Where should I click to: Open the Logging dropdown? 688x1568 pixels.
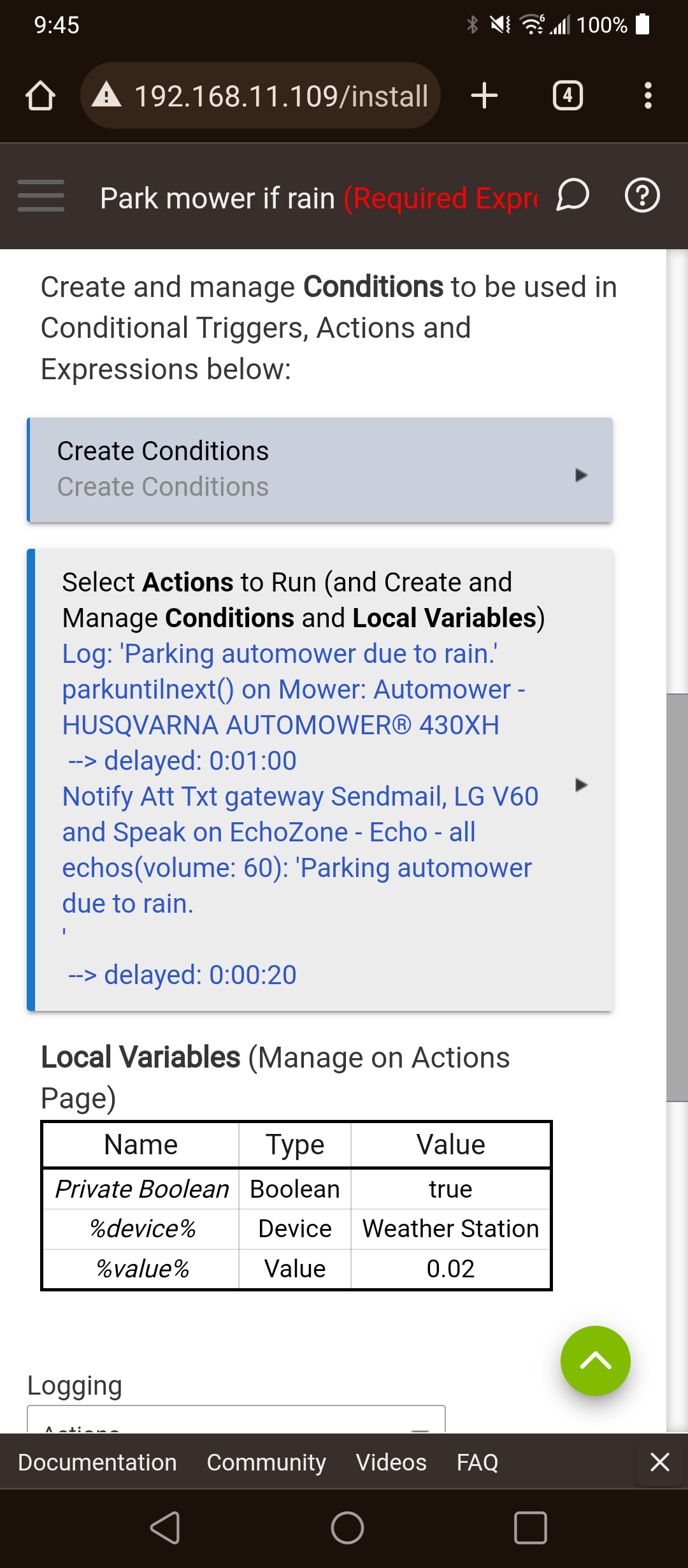236,1420
